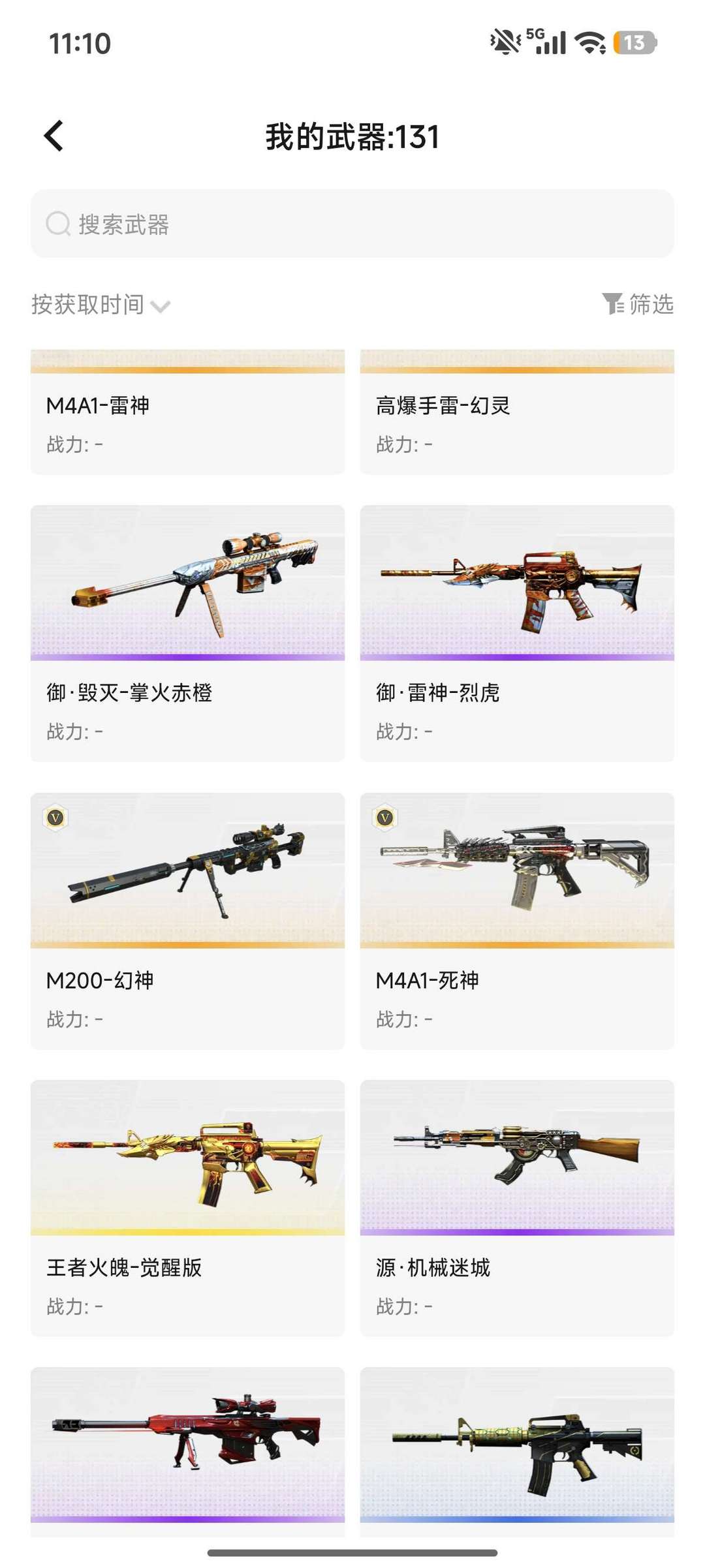Open the M4A1-雷神 weapon card
The image size is (705, 1568).
(187, 412)
